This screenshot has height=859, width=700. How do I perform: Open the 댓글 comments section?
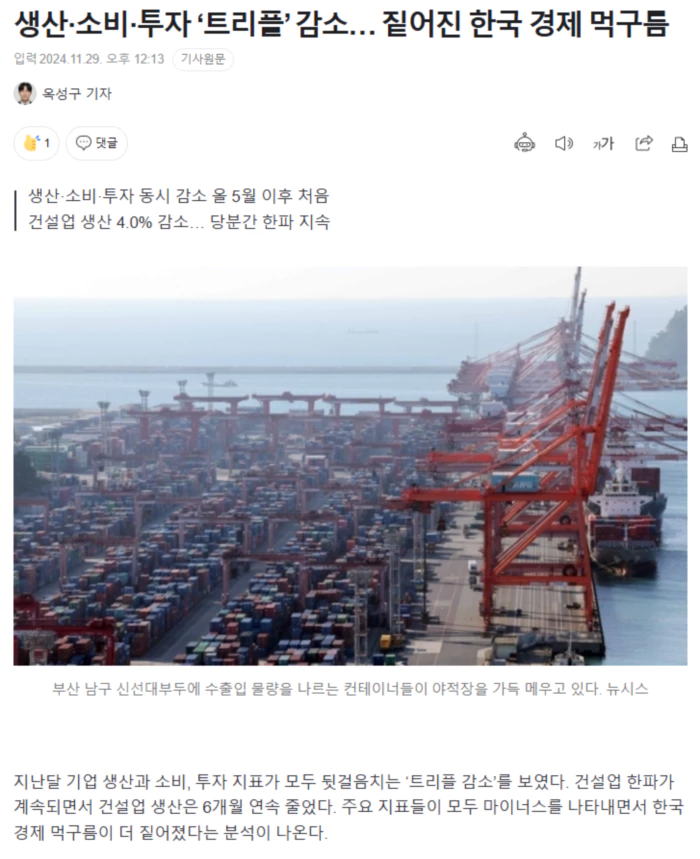click(x=97, y=143)
